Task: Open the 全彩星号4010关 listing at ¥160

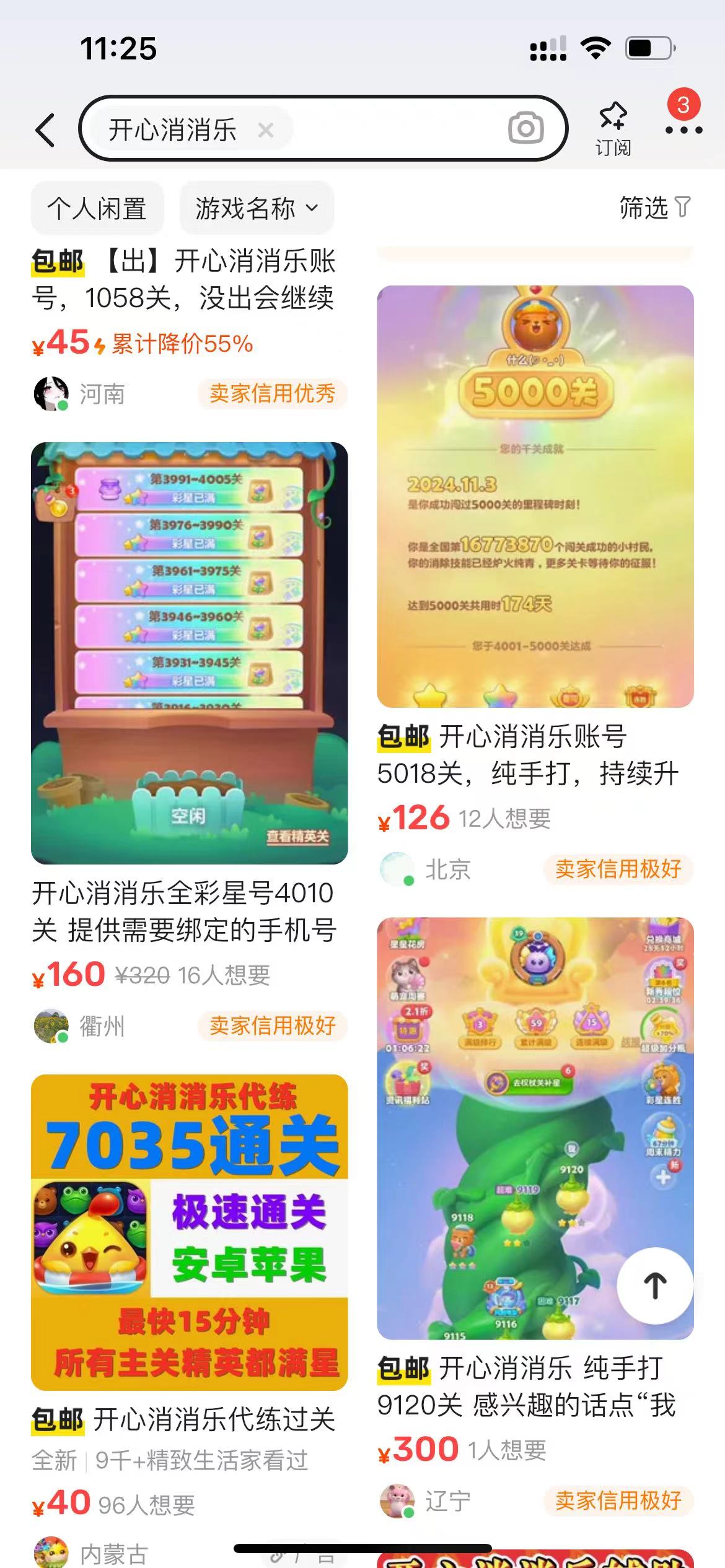Action: 189,653
